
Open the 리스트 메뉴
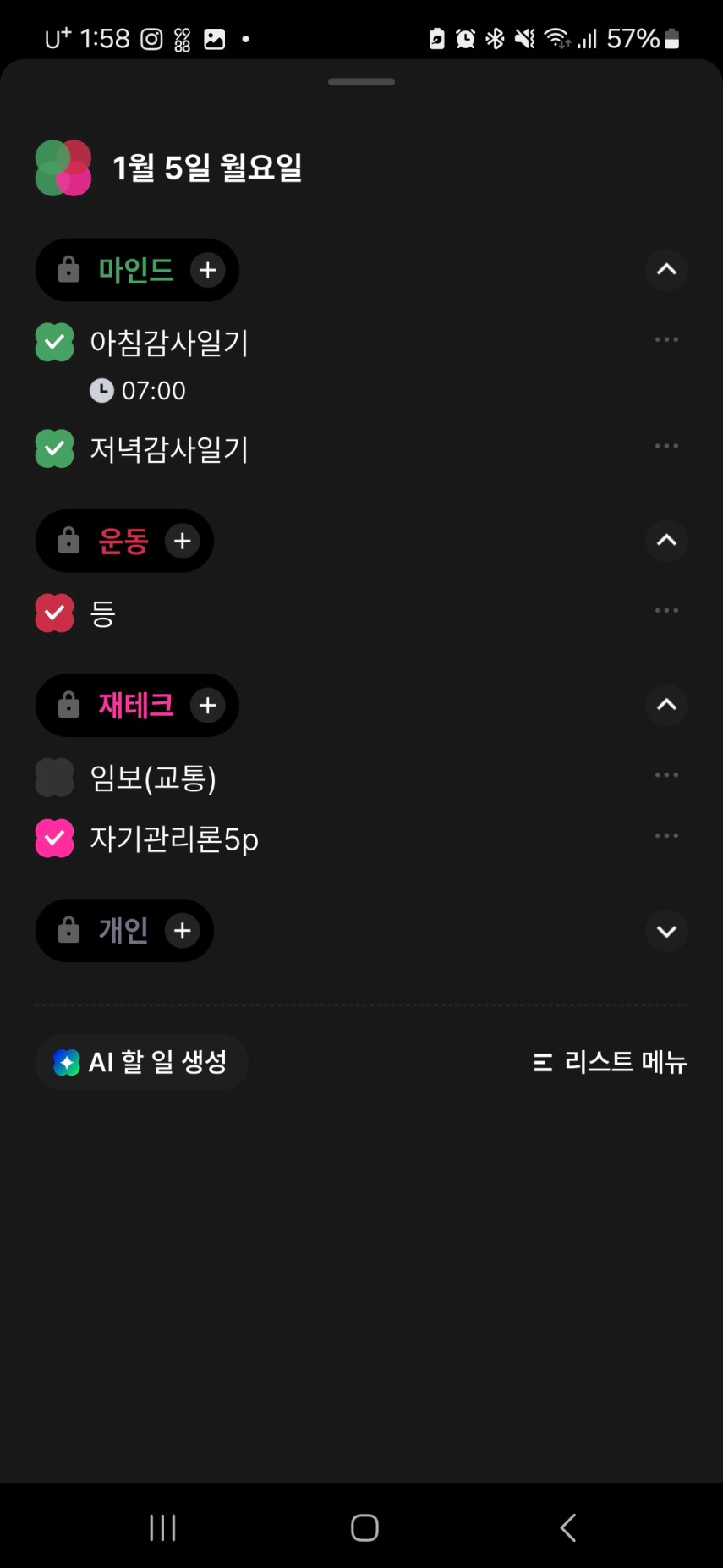(x=610, y=1062)
